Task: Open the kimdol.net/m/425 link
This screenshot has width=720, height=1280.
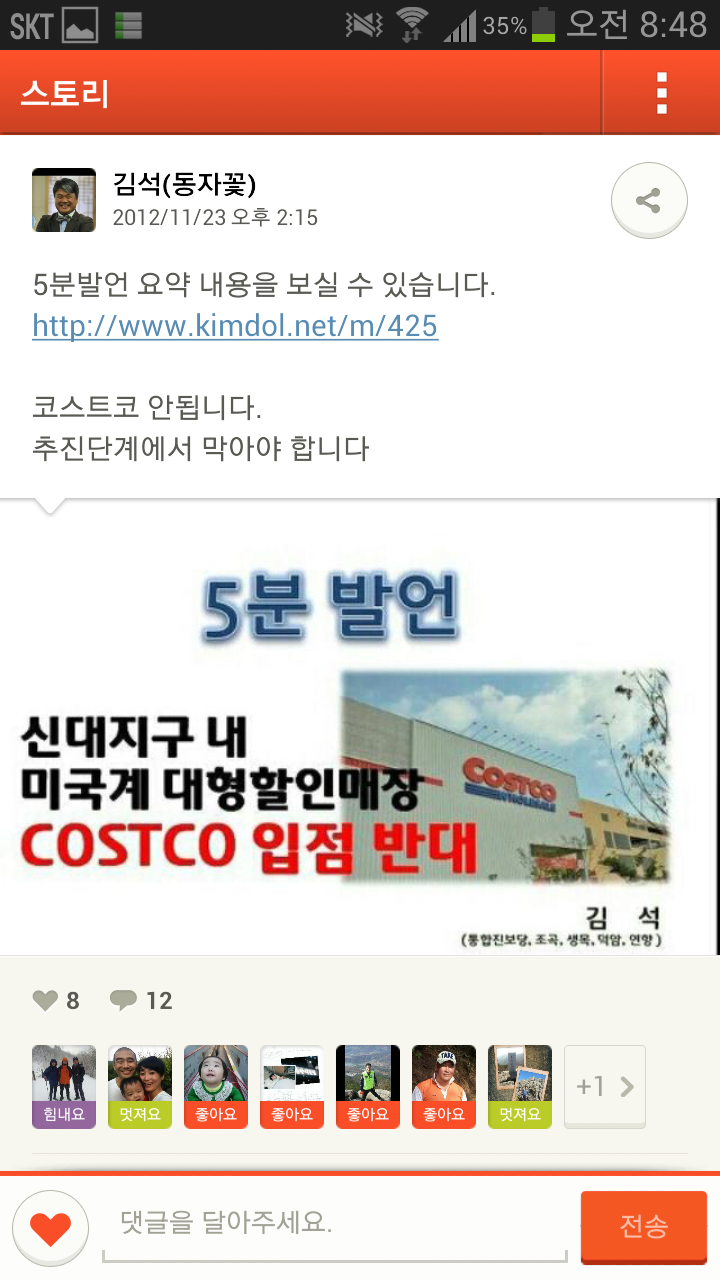Action: [x=235, y=326]
